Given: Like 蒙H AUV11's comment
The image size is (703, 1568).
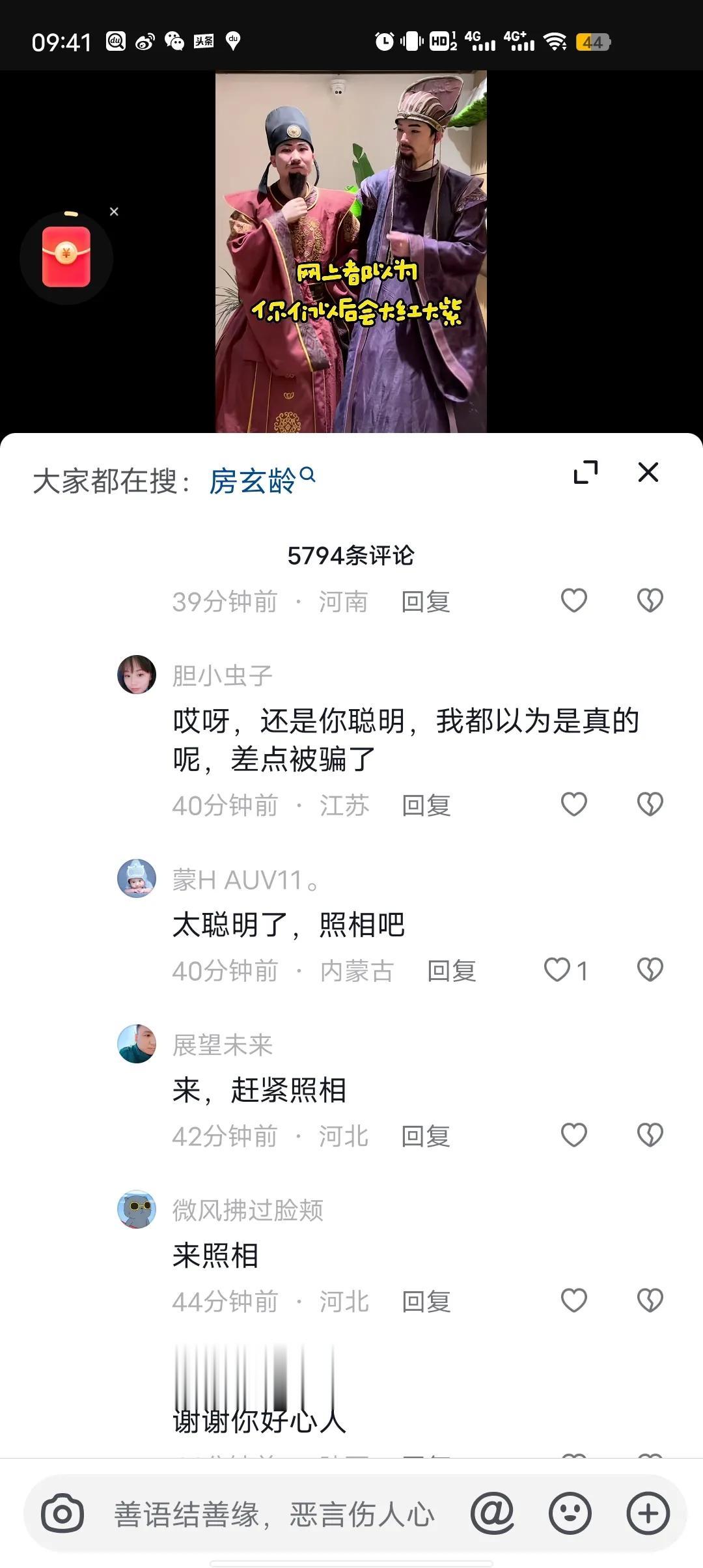Looking at the screenshot, I should point(558,970).
